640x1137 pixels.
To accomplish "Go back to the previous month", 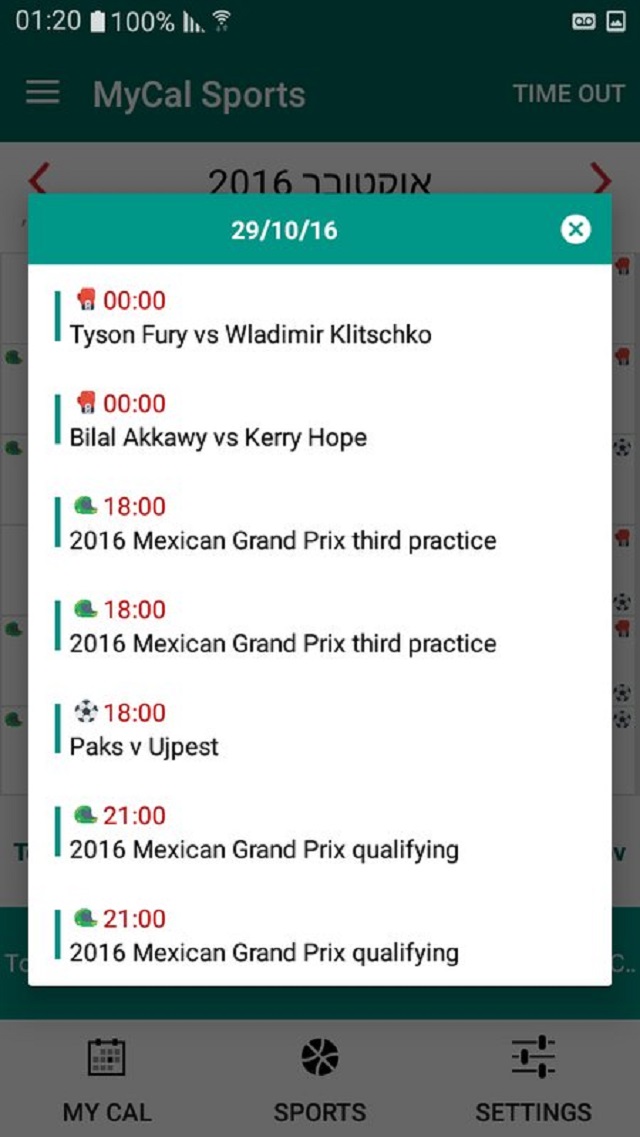I will click(38, 179).
